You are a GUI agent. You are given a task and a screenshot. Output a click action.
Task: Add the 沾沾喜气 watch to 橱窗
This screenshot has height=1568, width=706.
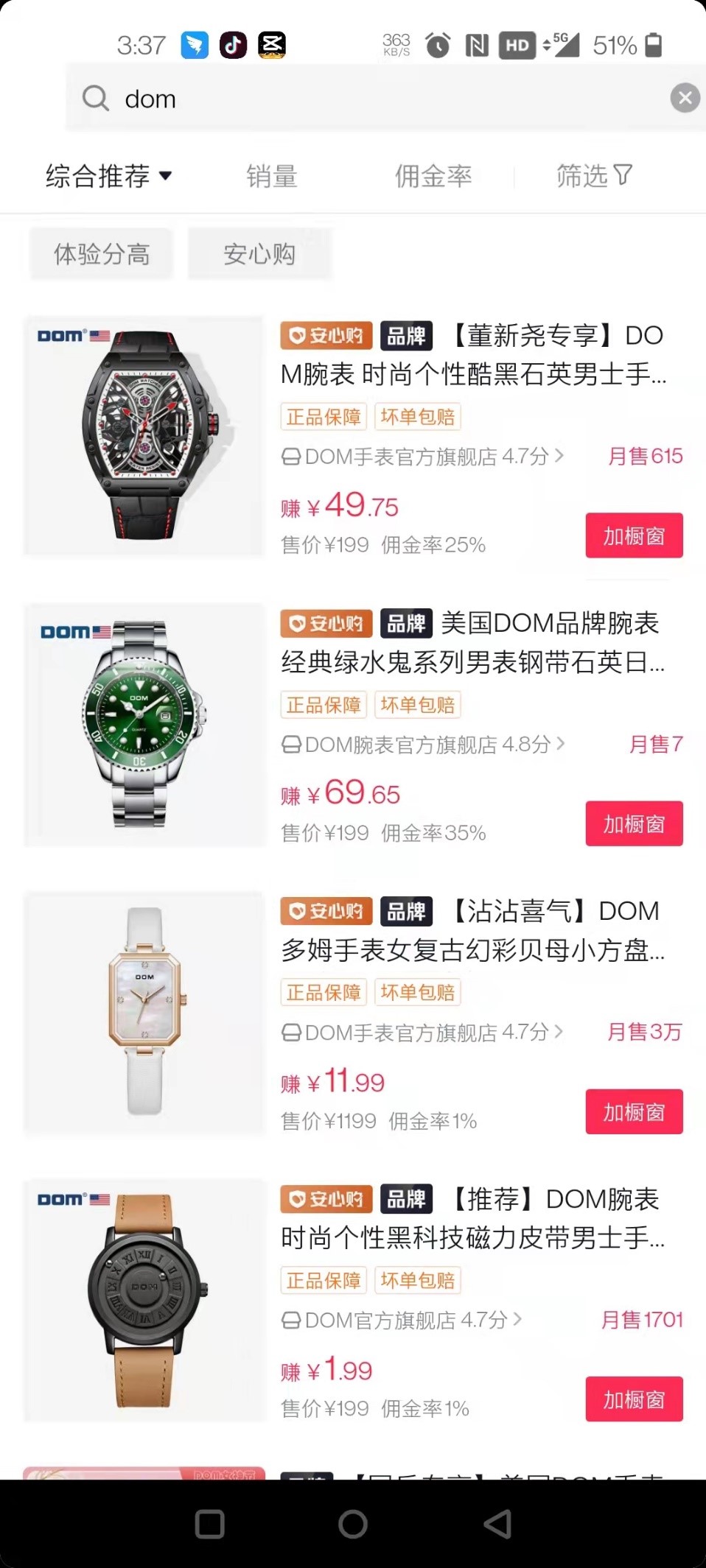point(634,1111)
